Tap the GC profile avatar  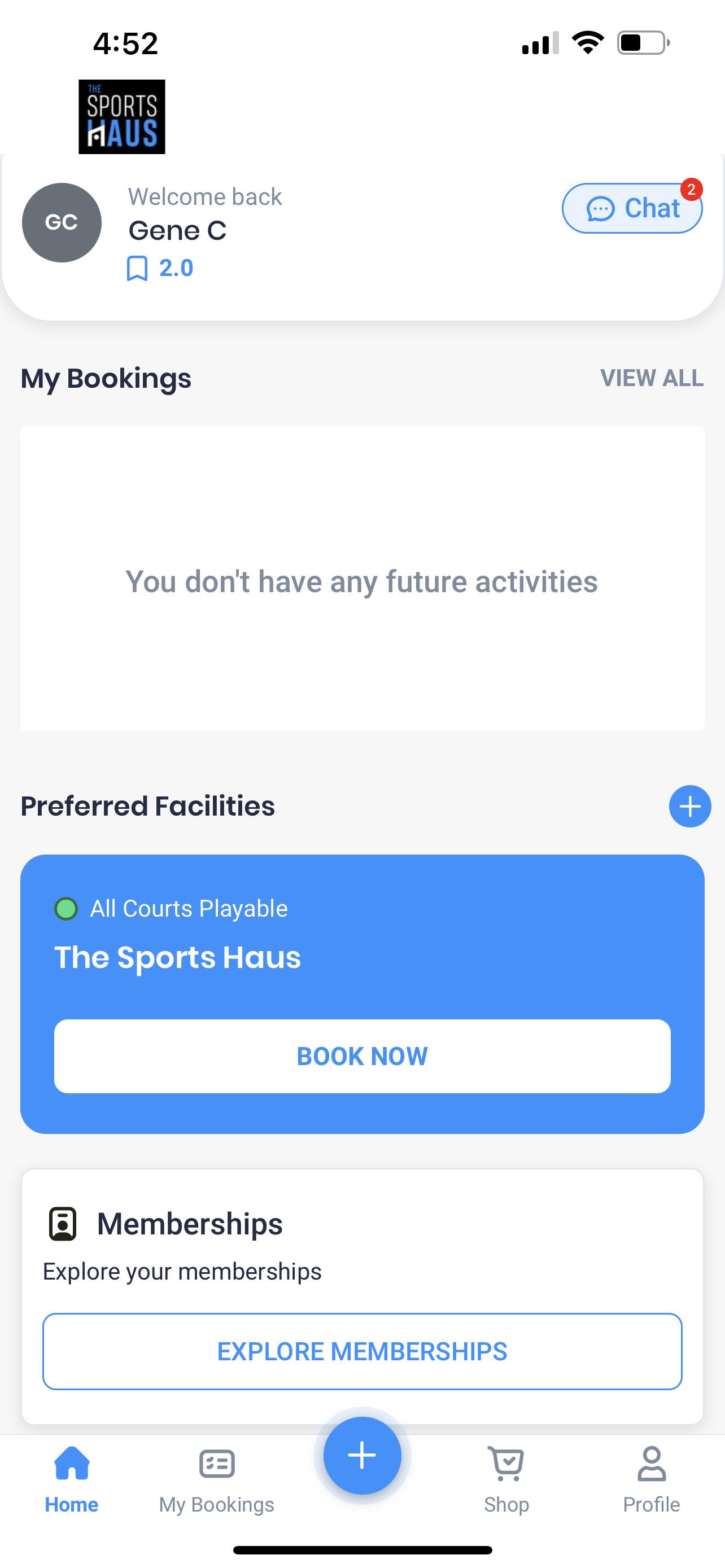62,222
